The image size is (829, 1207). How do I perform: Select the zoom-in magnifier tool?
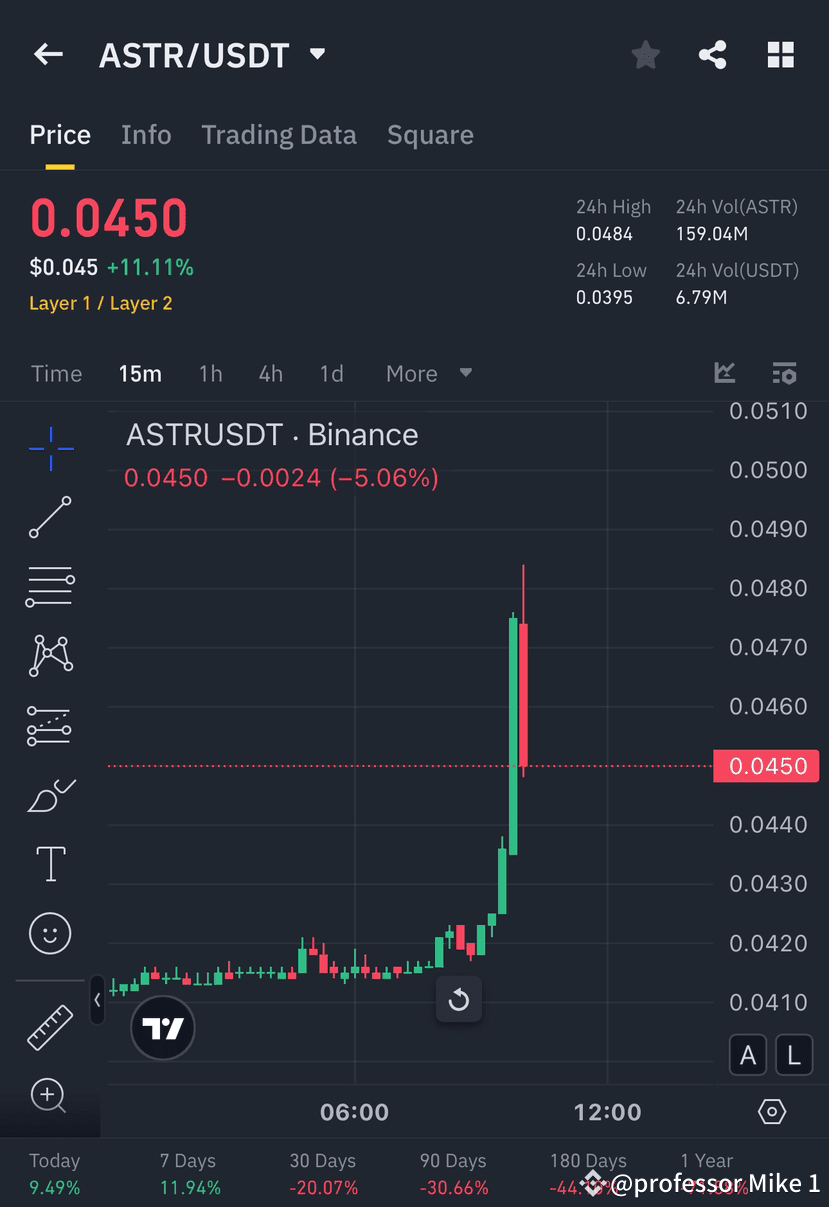49,1096
